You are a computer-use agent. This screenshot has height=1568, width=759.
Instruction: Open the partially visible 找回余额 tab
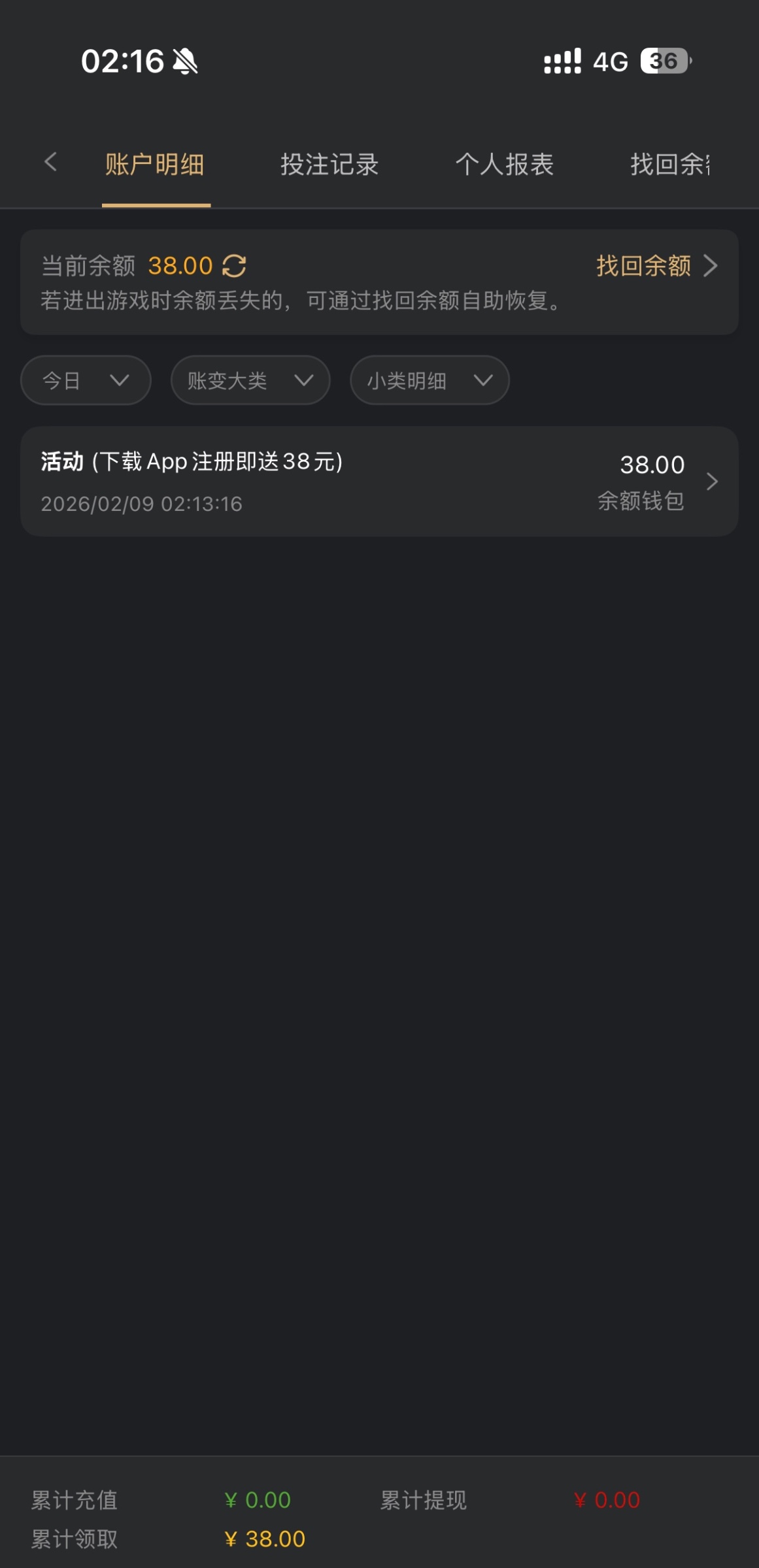(670, 165)
